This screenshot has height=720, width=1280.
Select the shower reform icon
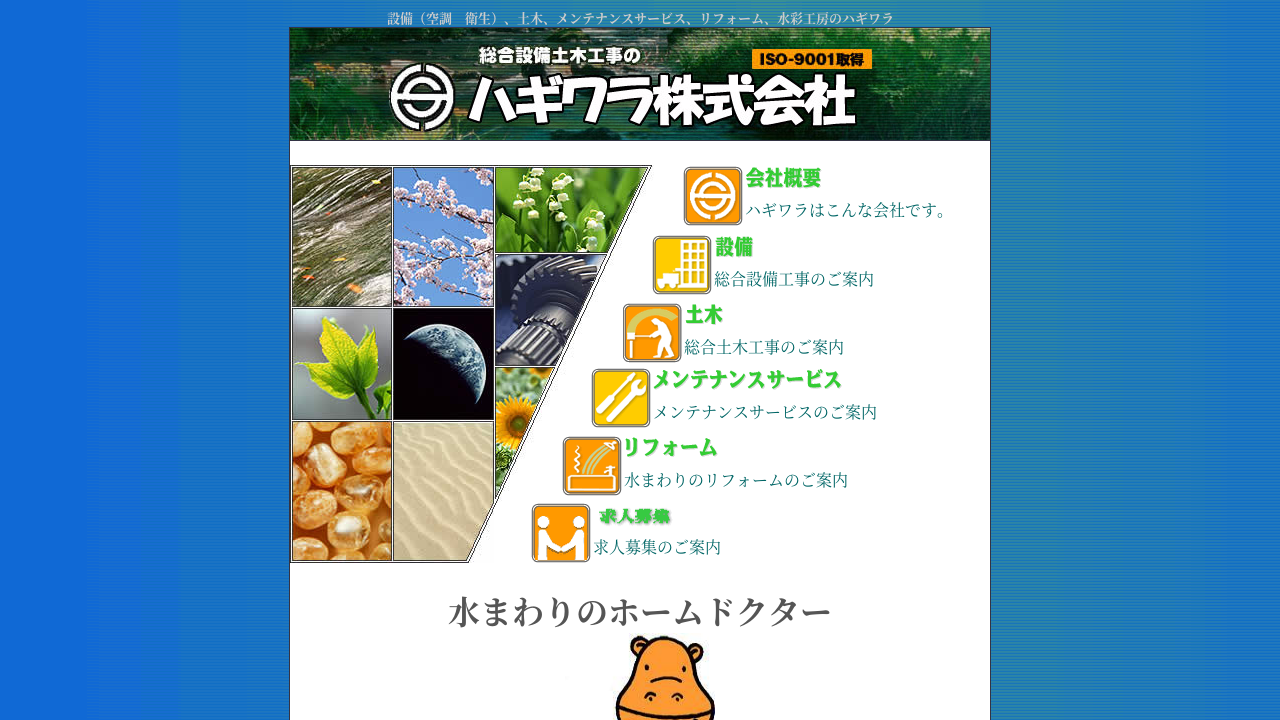point(592,466)
